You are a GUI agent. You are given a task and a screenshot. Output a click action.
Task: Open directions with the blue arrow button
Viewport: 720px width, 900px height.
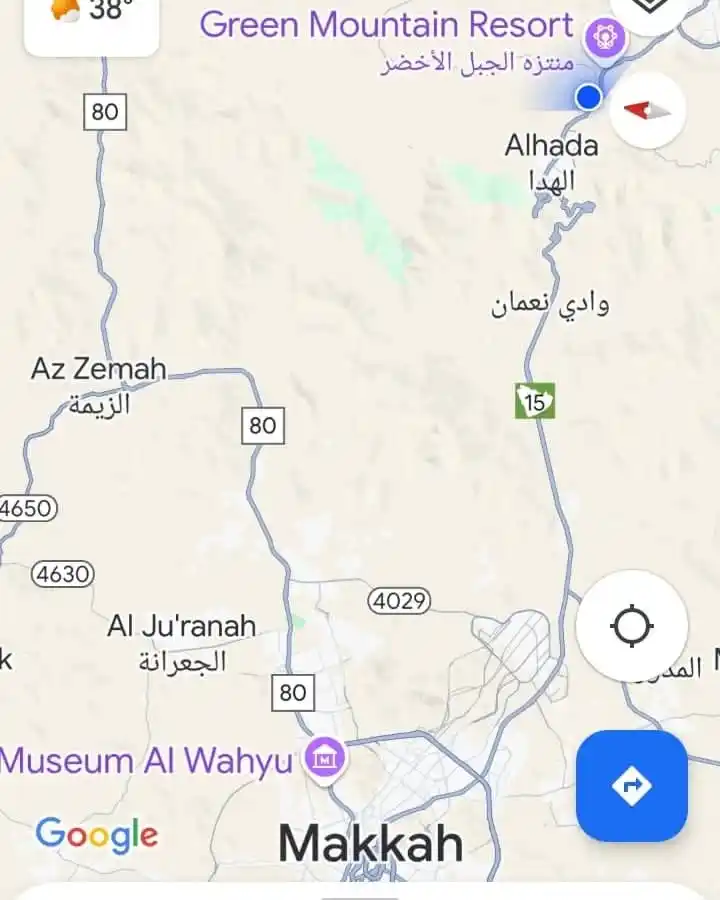click(631, 786)
